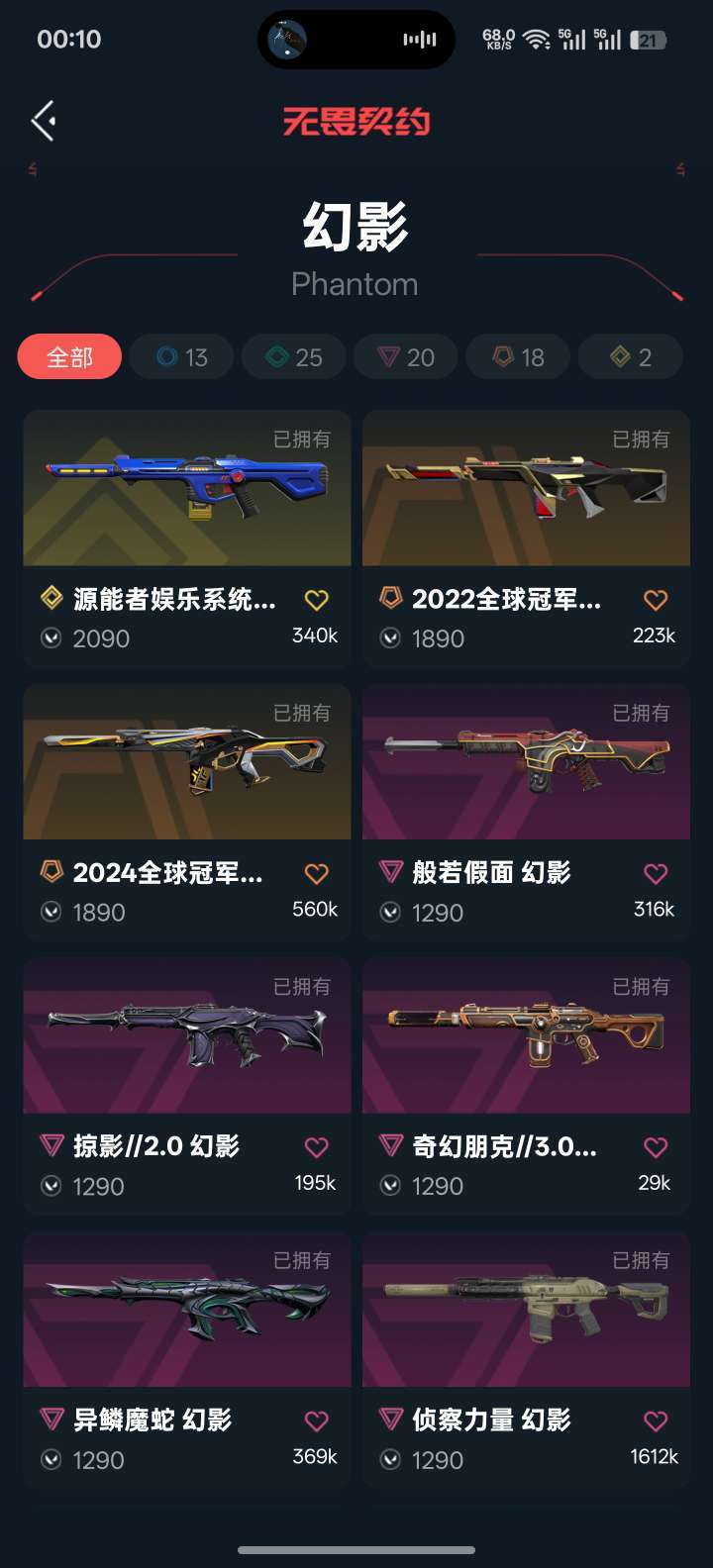Tap the blue Phantom skin image
Screen dimensions: 713x1568
coord(186,487)
